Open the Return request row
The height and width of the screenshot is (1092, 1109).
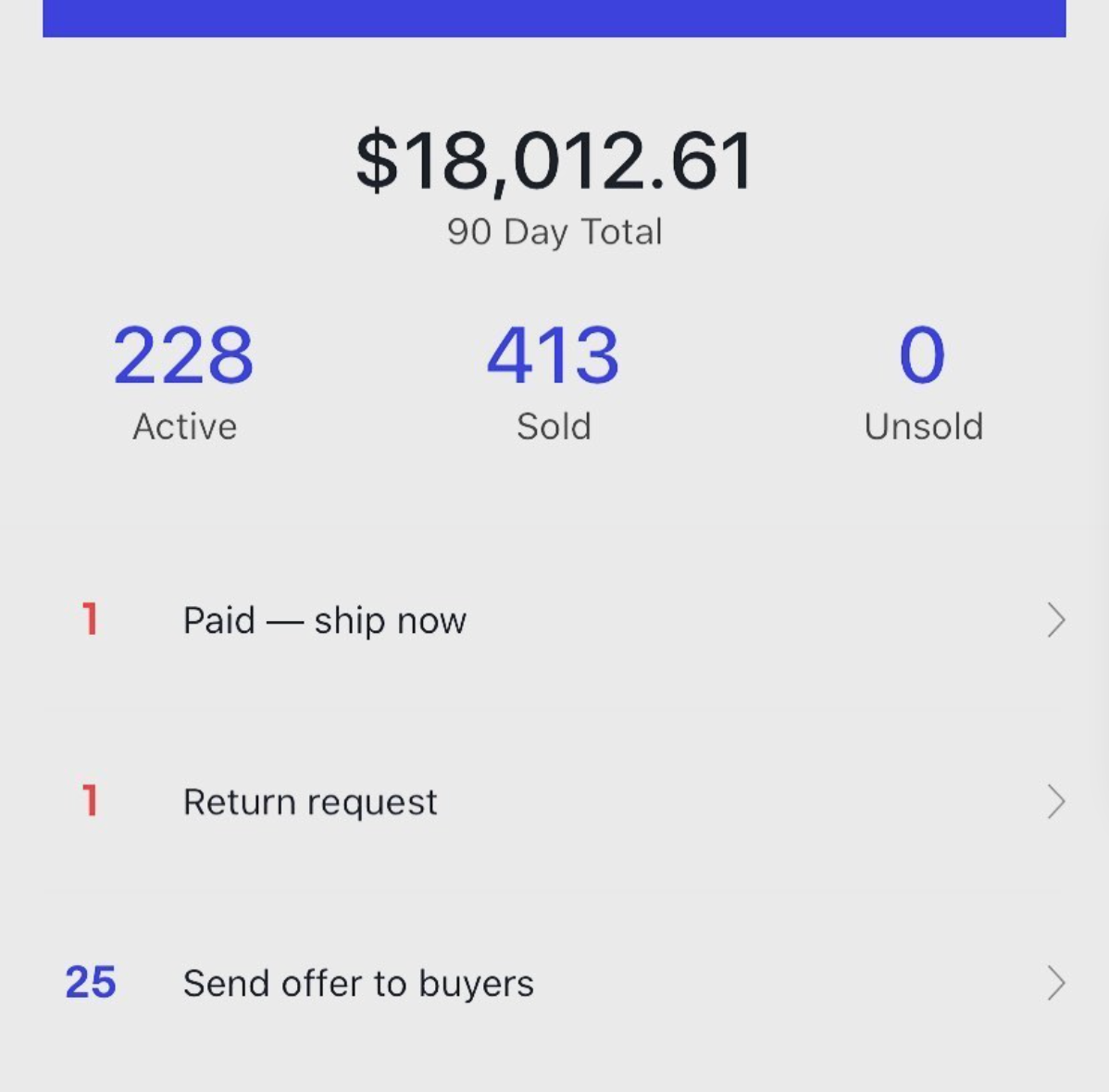point(554,801)
